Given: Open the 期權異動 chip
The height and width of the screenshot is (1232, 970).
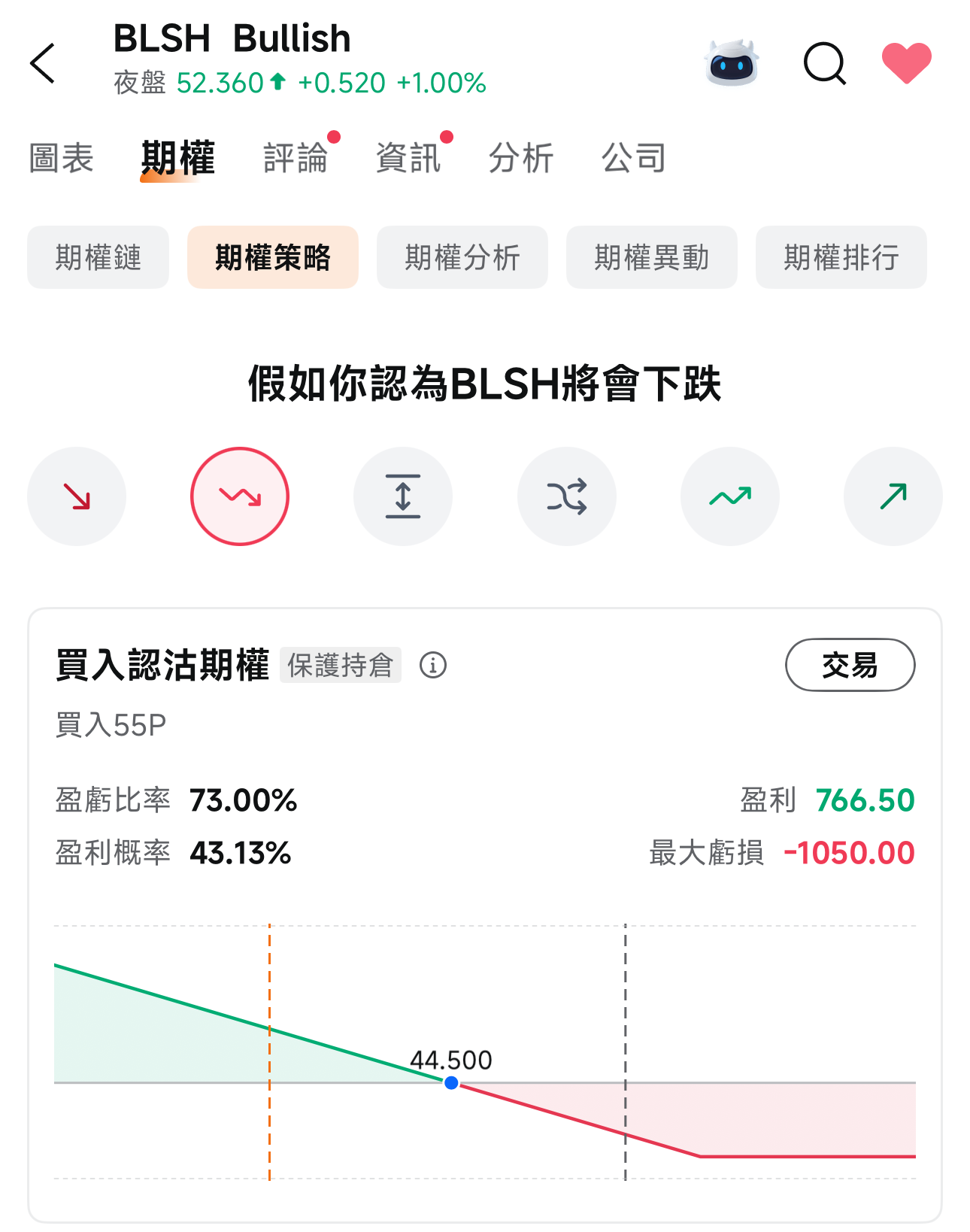Looking at the screenshot, I should (652, 257).
